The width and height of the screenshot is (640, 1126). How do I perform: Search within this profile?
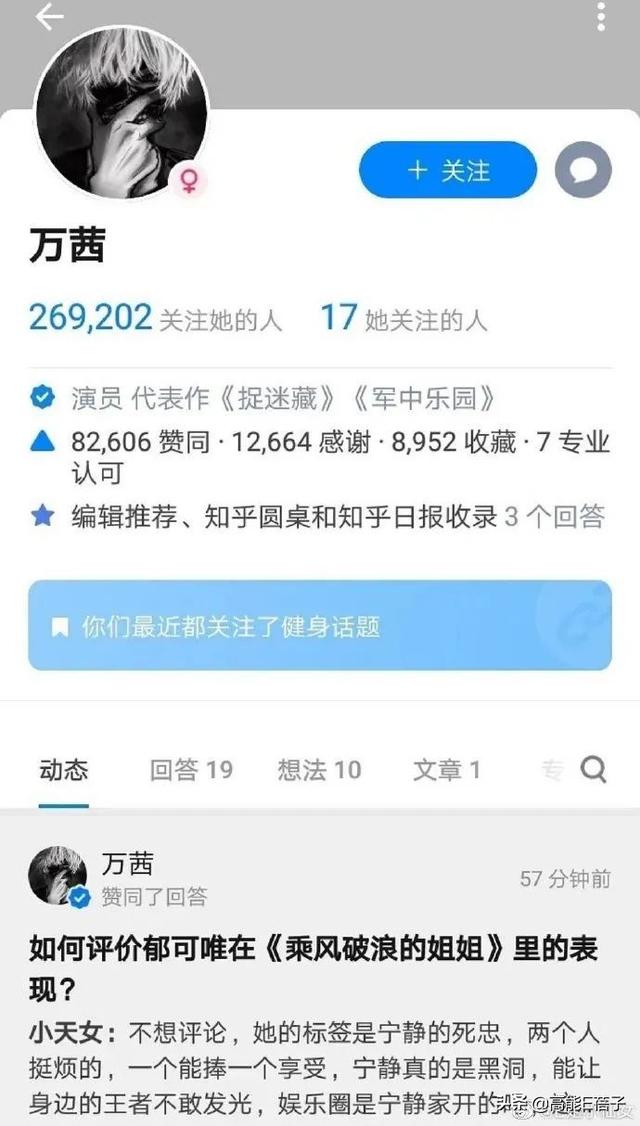point(593,769)
